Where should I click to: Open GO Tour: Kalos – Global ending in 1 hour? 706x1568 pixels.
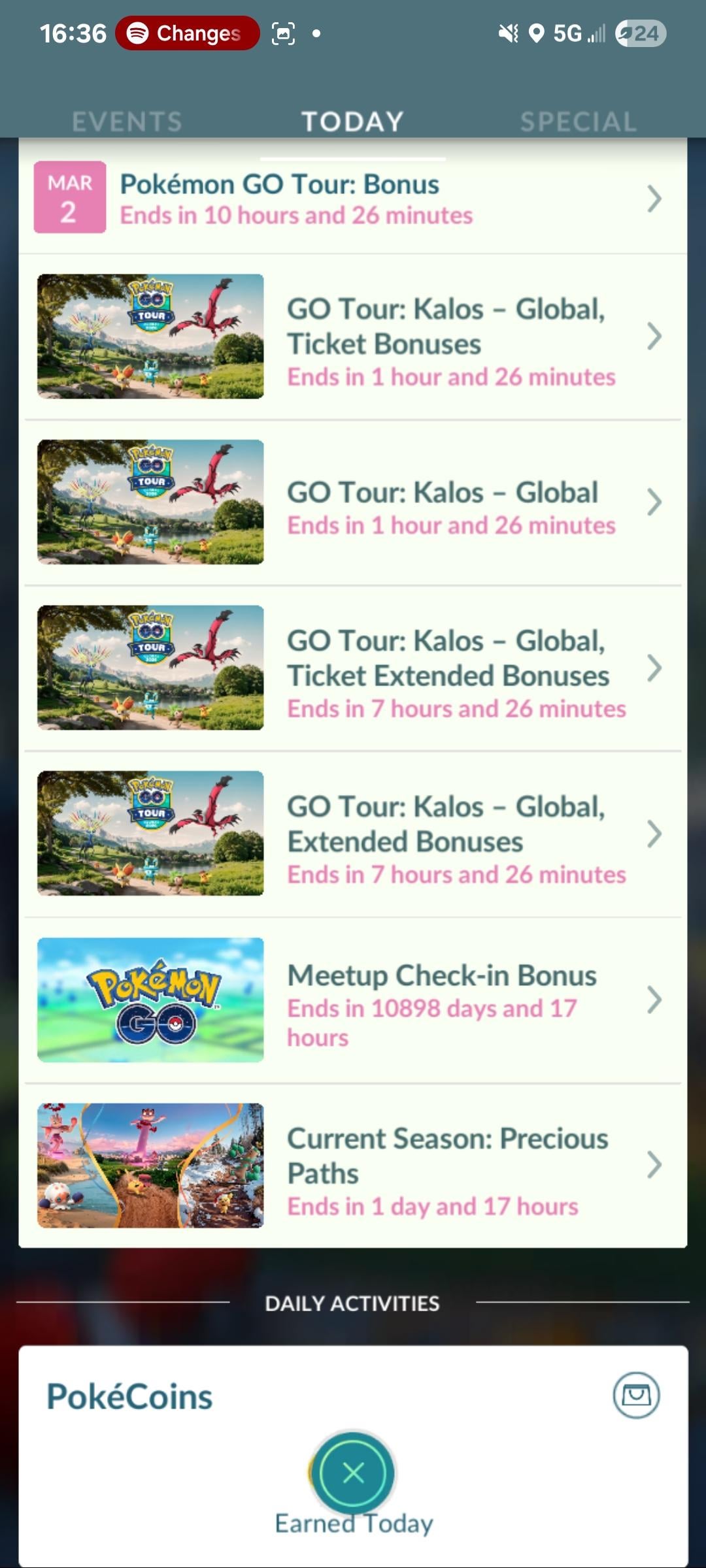coord(353,502)
